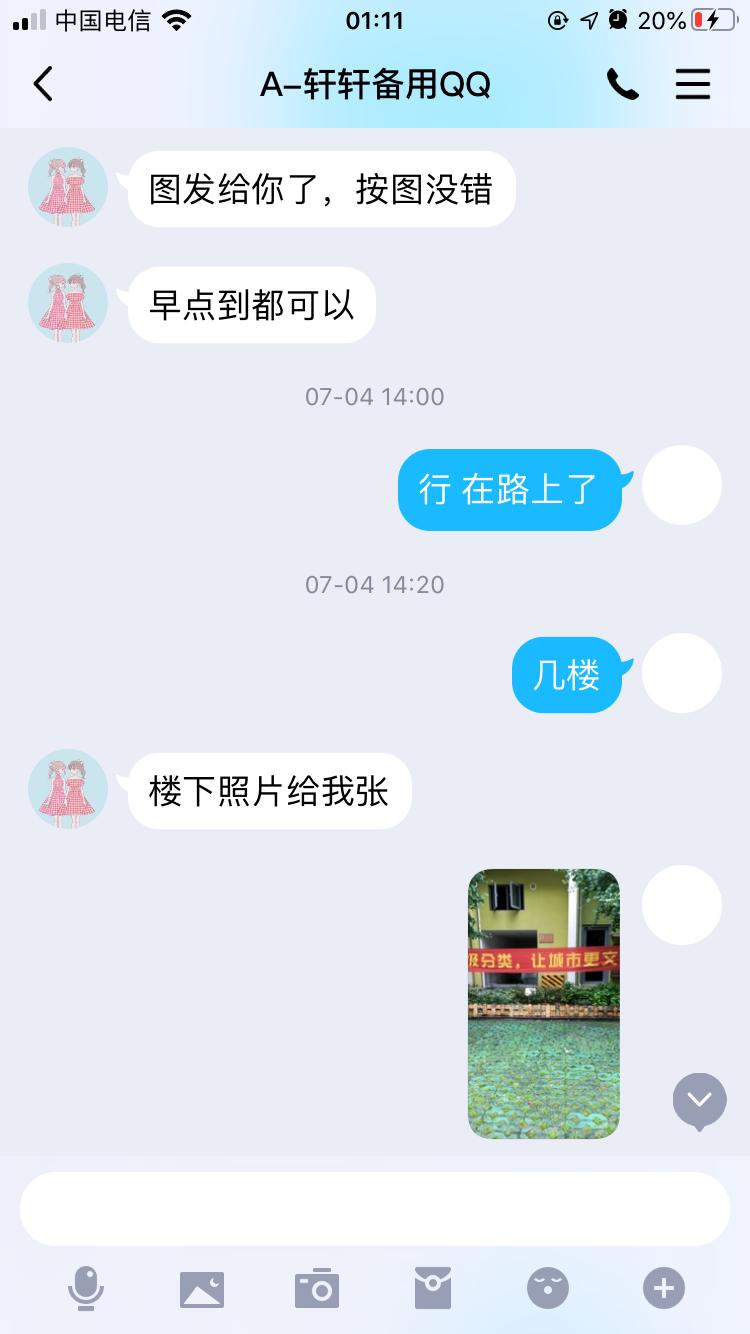Viewport: 750px width, 1334px height.
Task: Open the red packet icon
Action: (432, 1288)
